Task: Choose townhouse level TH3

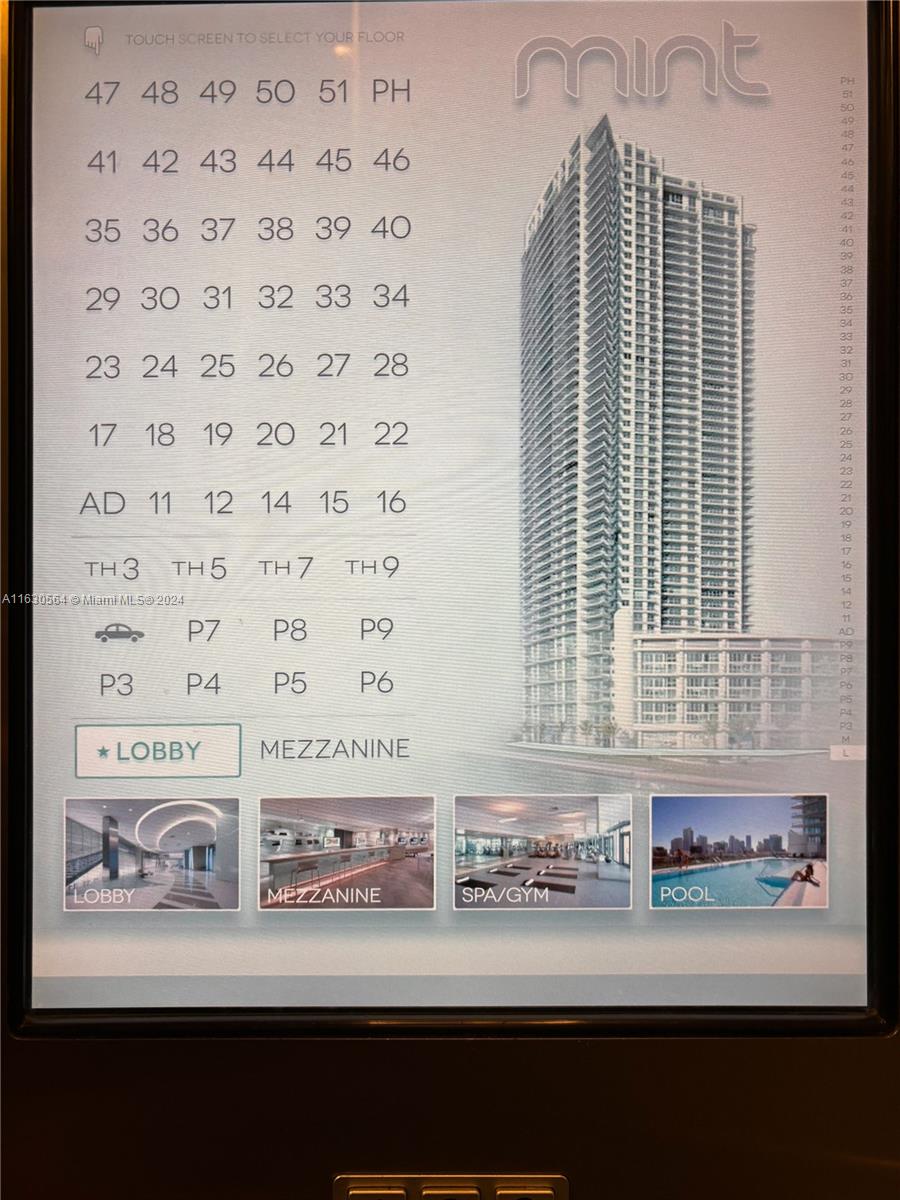Action: coord(112,569)
